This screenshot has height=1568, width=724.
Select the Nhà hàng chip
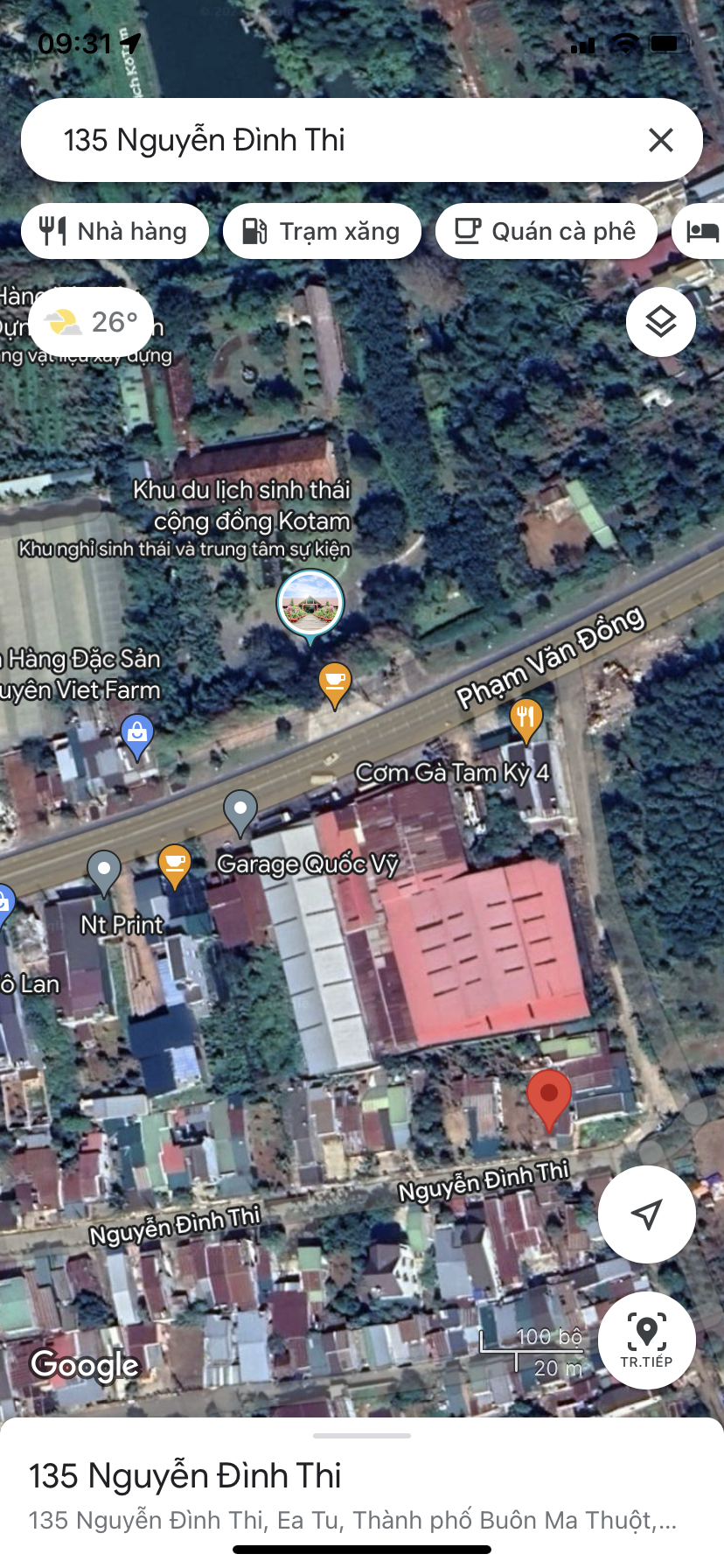[x=115, y=231]
